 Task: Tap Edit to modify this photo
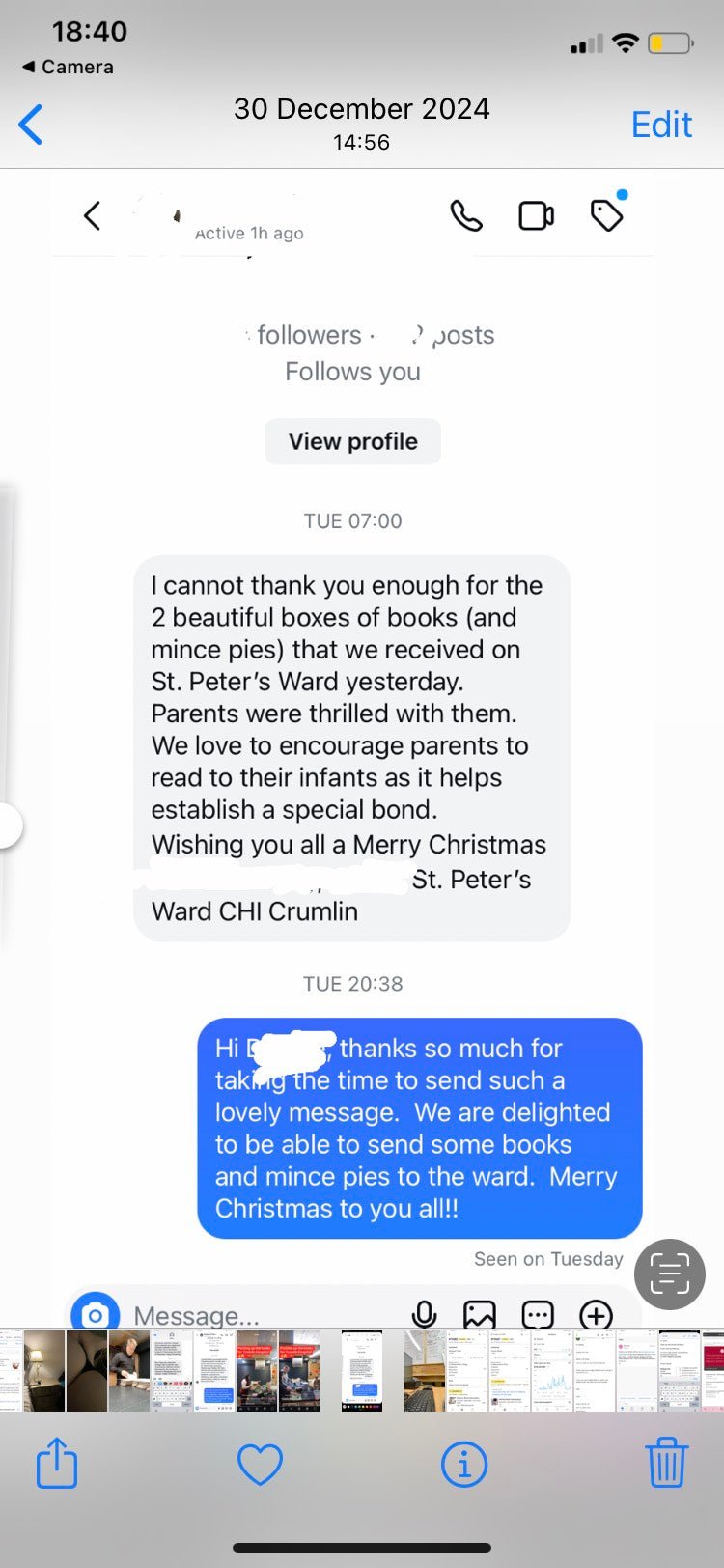tap(661, 125)
